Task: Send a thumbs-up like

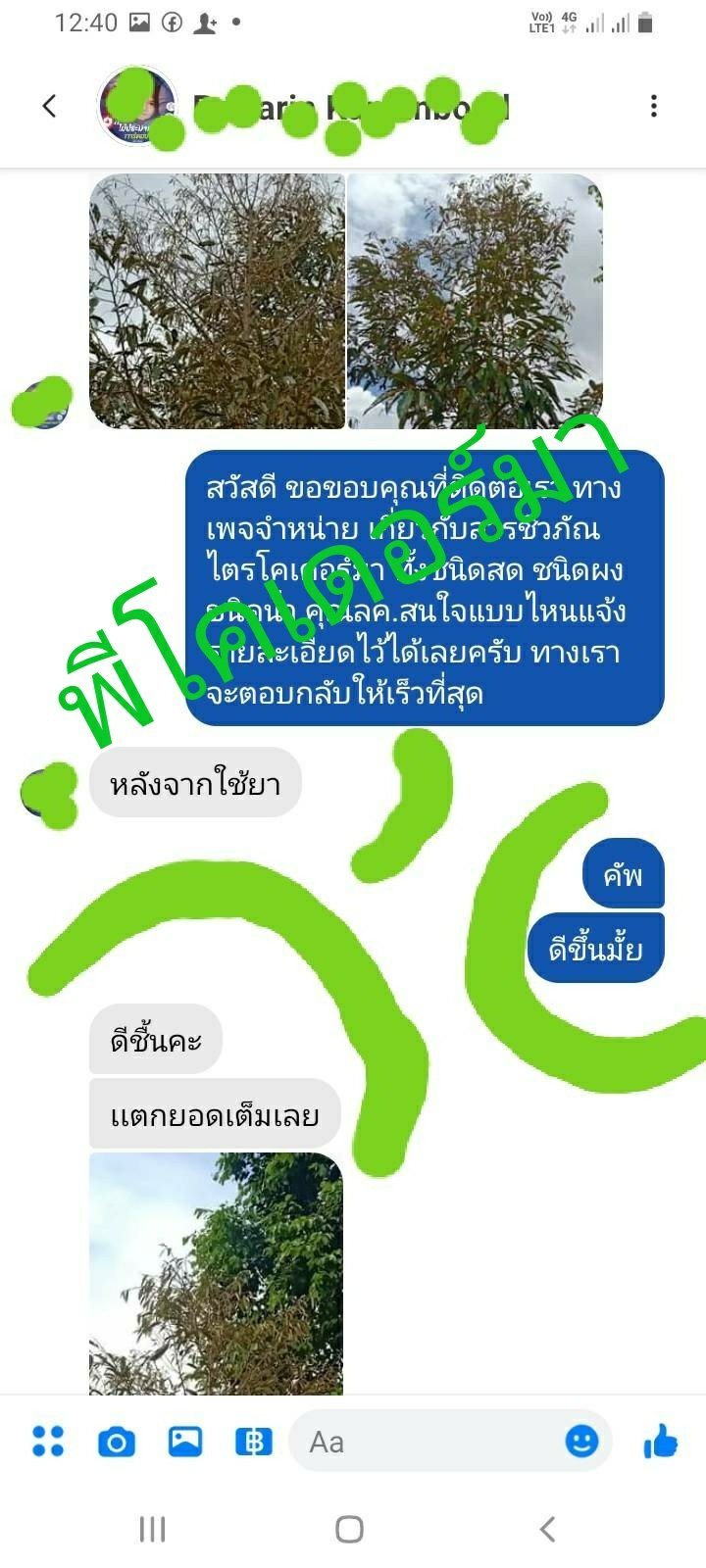Action: [x=661, y=1441]
